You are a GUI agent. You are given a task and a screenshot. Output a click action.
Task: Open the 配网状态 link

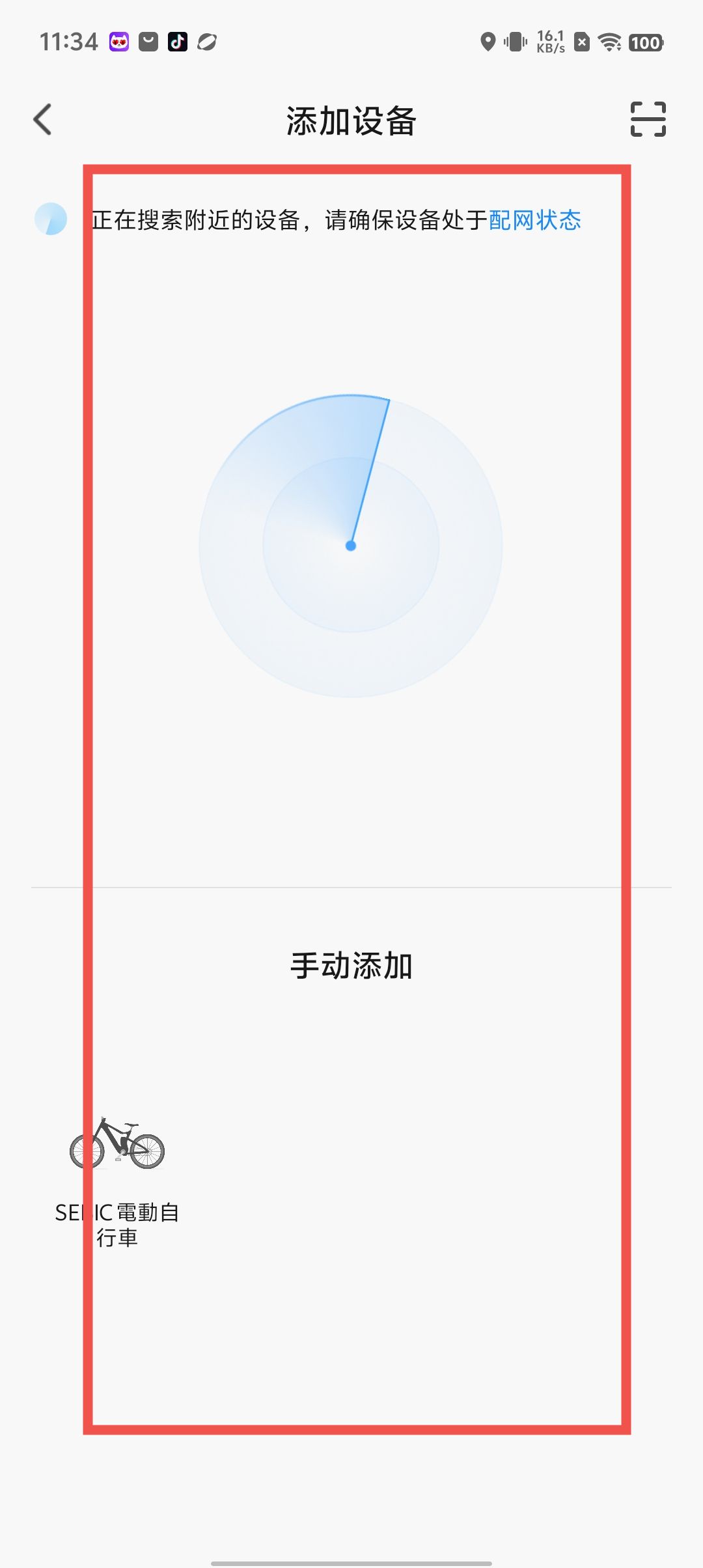click(534, 220)
